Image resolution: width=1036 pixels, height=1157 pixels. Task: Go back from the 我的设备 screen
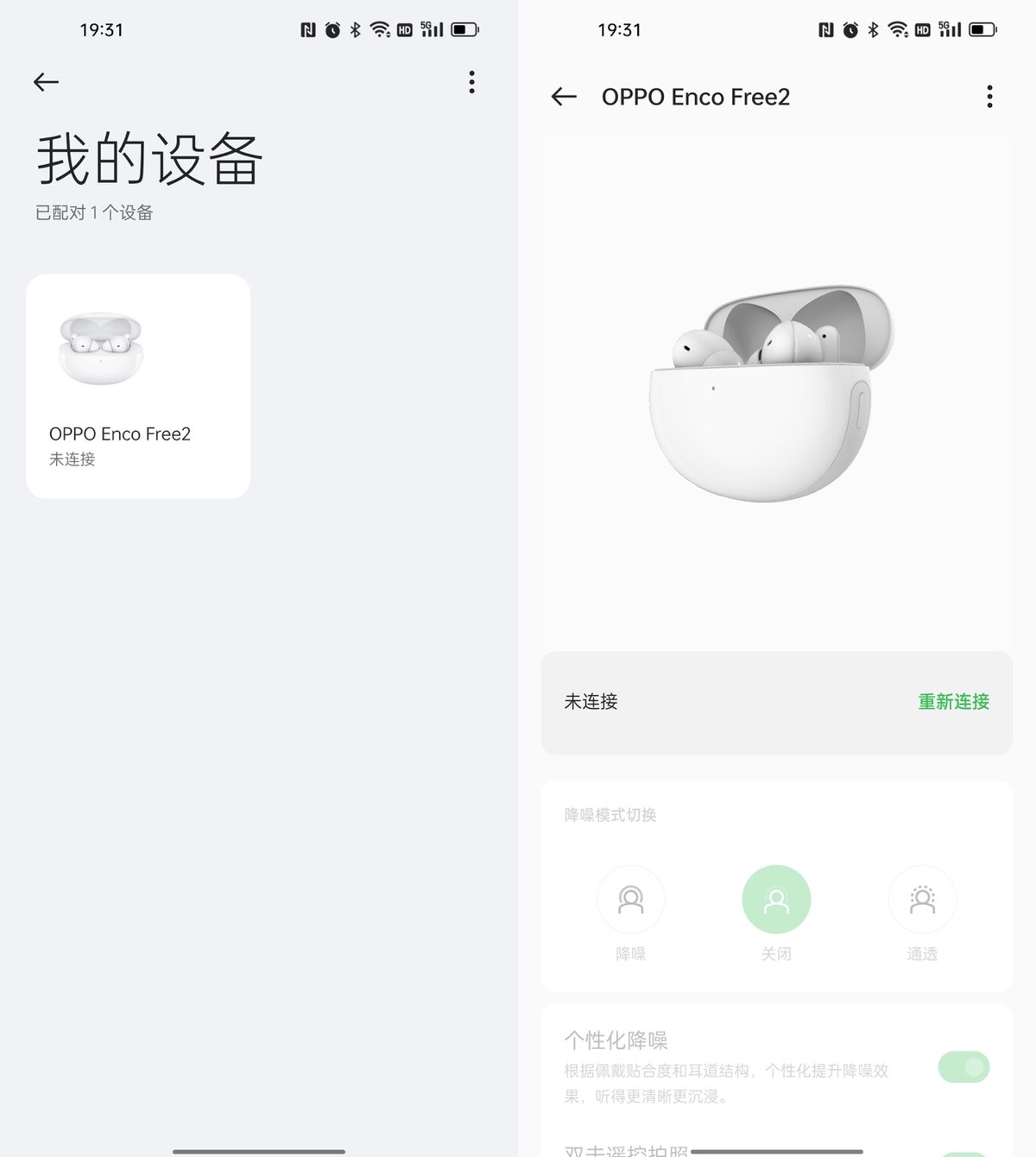pyautogui.click(x=46, y=82)
